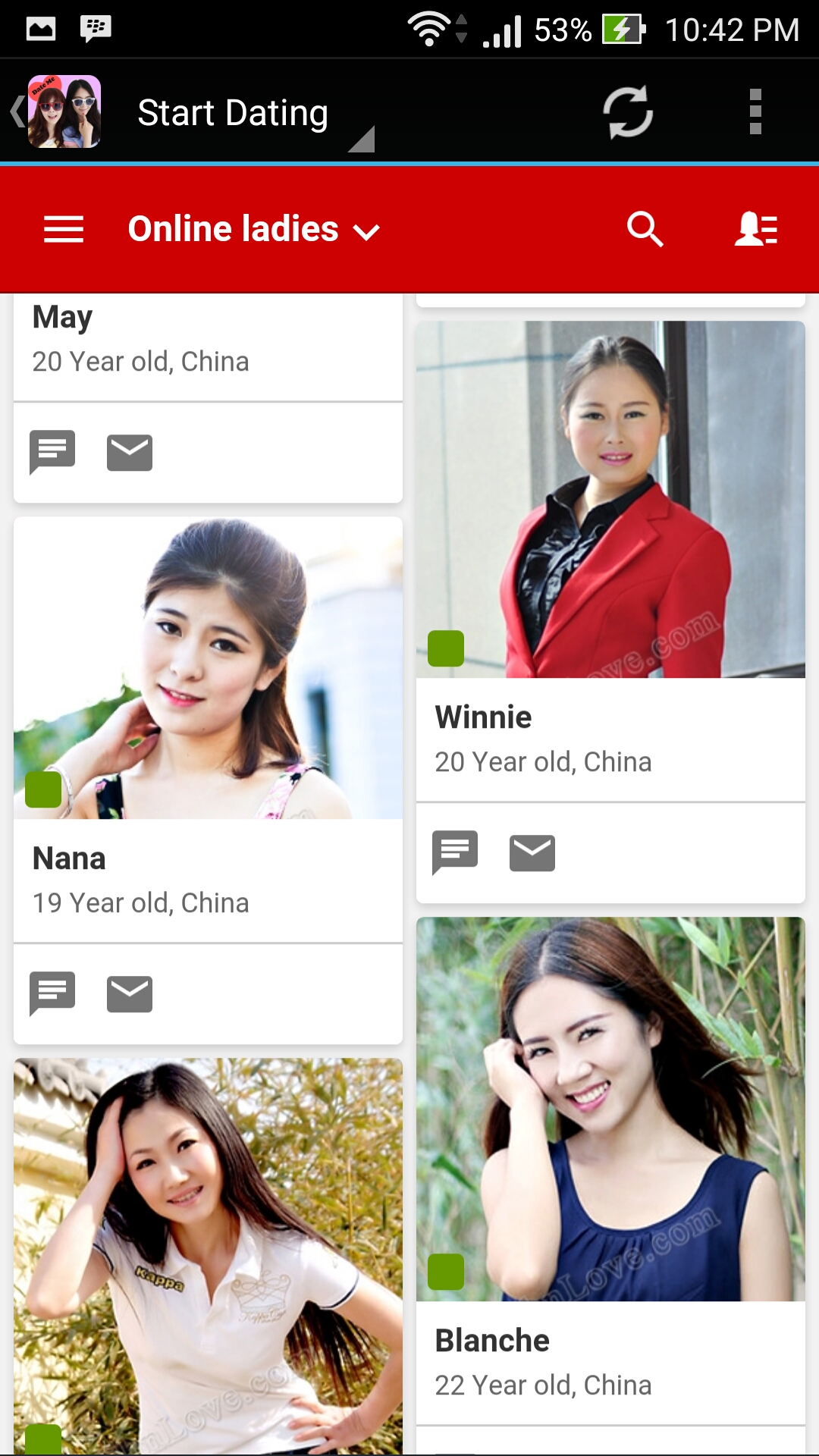Open Winnie's profile picture
The image size is (819, 1456).
(610, 500)
